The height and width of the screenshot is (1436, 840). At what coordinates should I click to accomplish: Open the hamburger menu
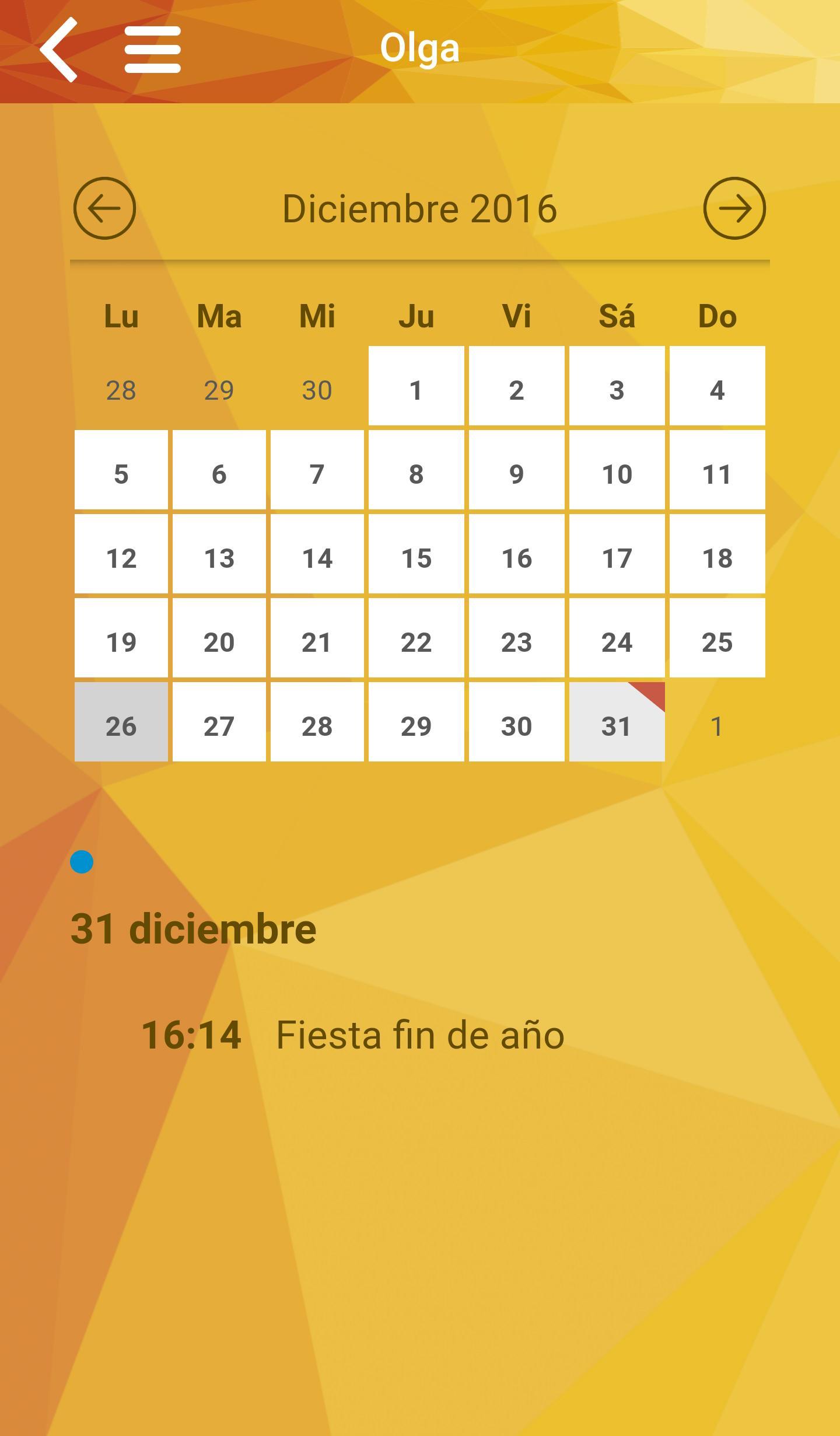pyautogui.click(x=152, y=50)
